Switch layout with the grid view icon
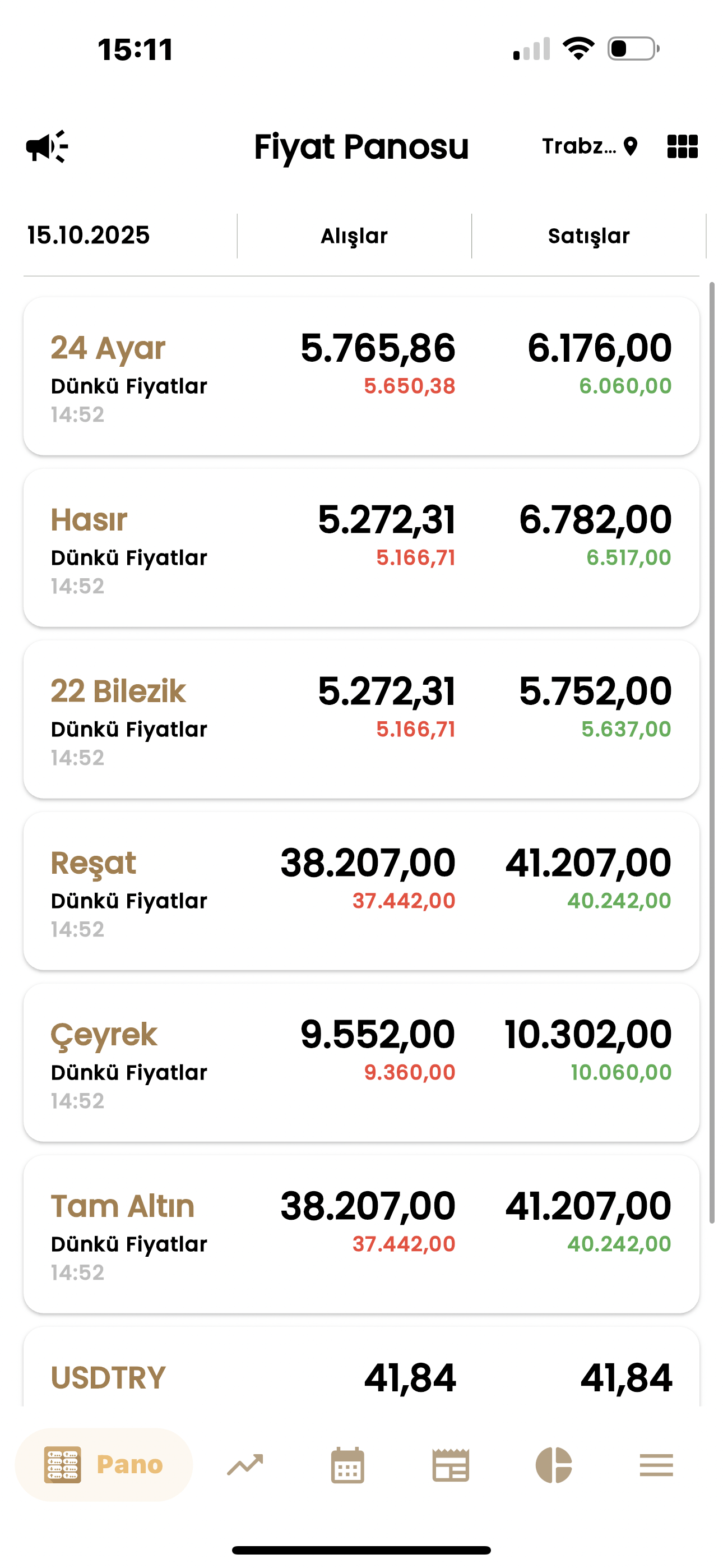This screenshot has height=1568, width=723. click(x=682, y=147)
